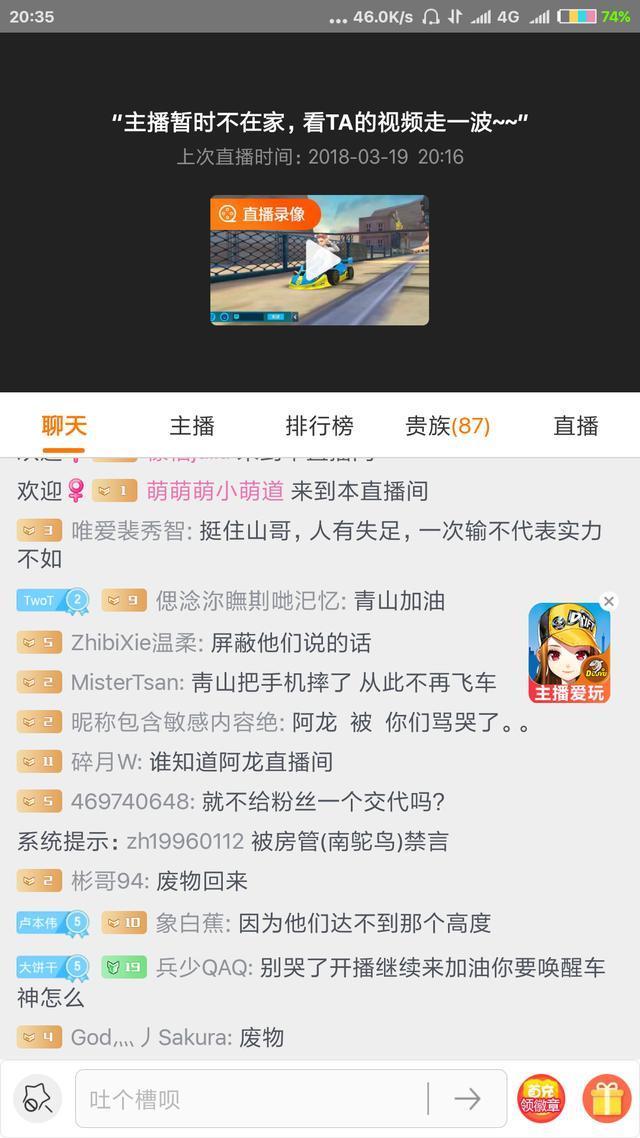The image size is (640, 1138).
Task: Switch to the 贵族(87) tab
Action: point(448,425)
